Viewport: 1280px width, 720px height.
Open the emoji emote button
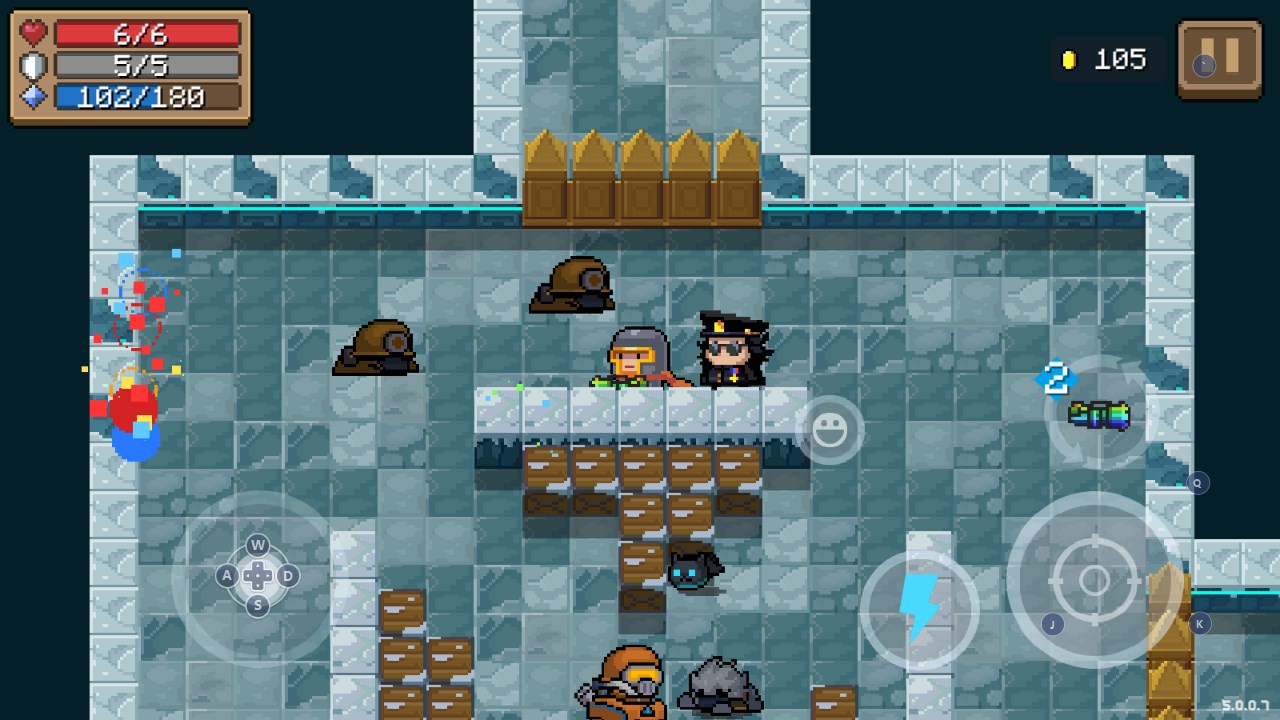click(x=829, y=430)
